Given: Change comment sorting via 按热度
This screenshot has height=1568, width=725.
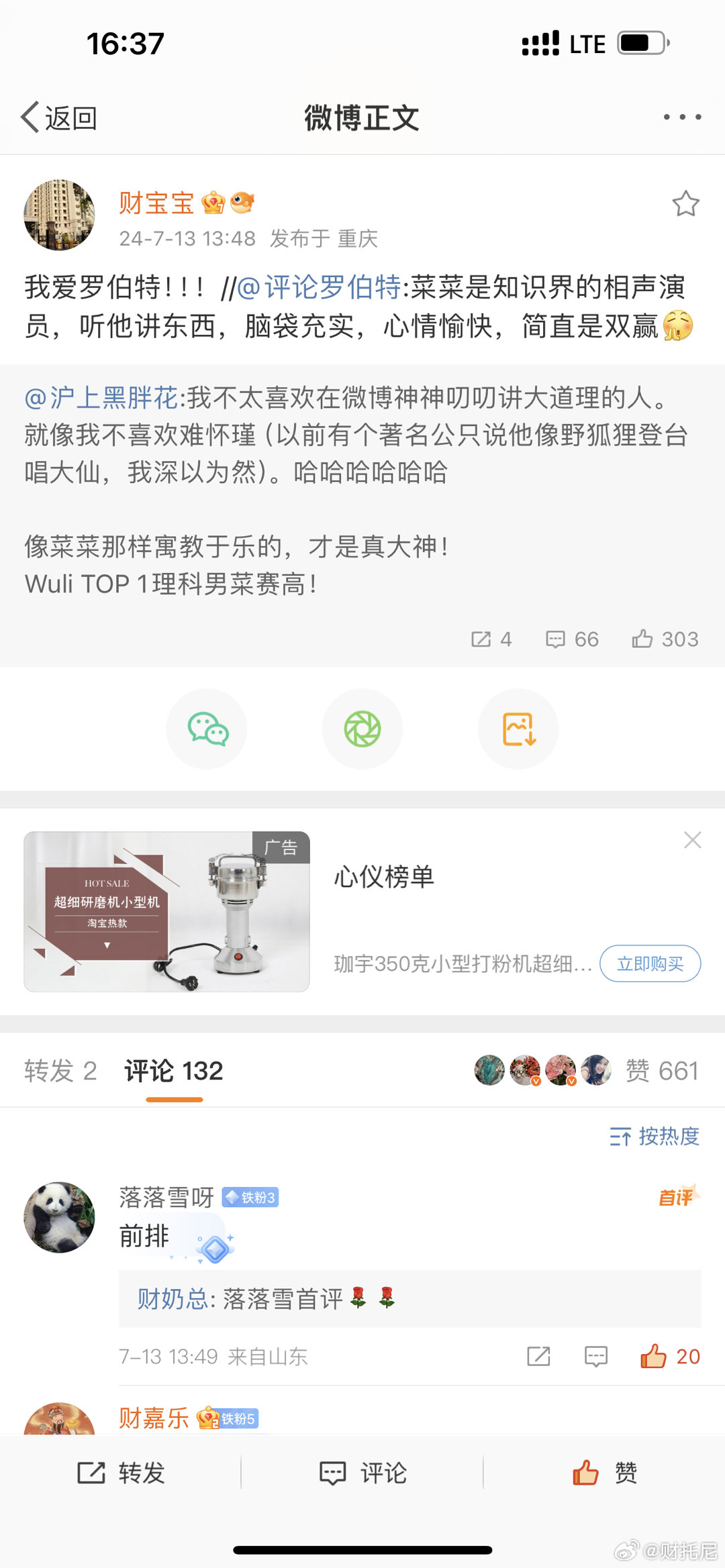Looking at the screenshot, I should coord(655,1137).
